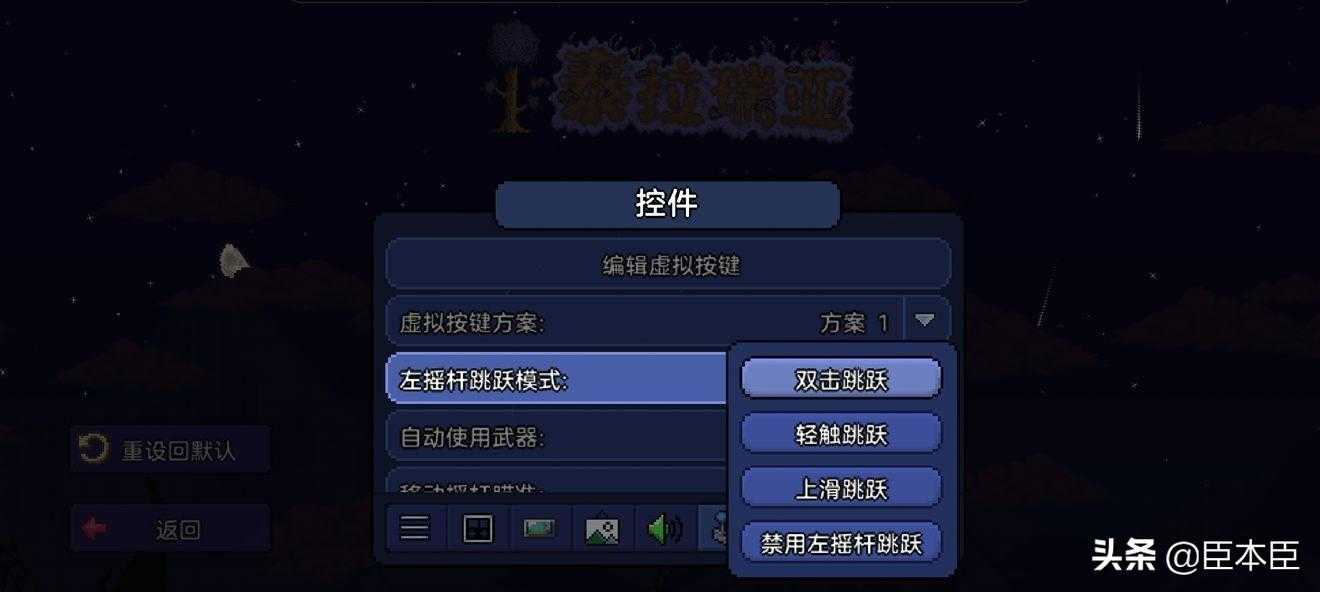Expand the 虚拟按键方案 dropdown arrow
Viewport: 1320px width, 592px height.
pos(925,321)
